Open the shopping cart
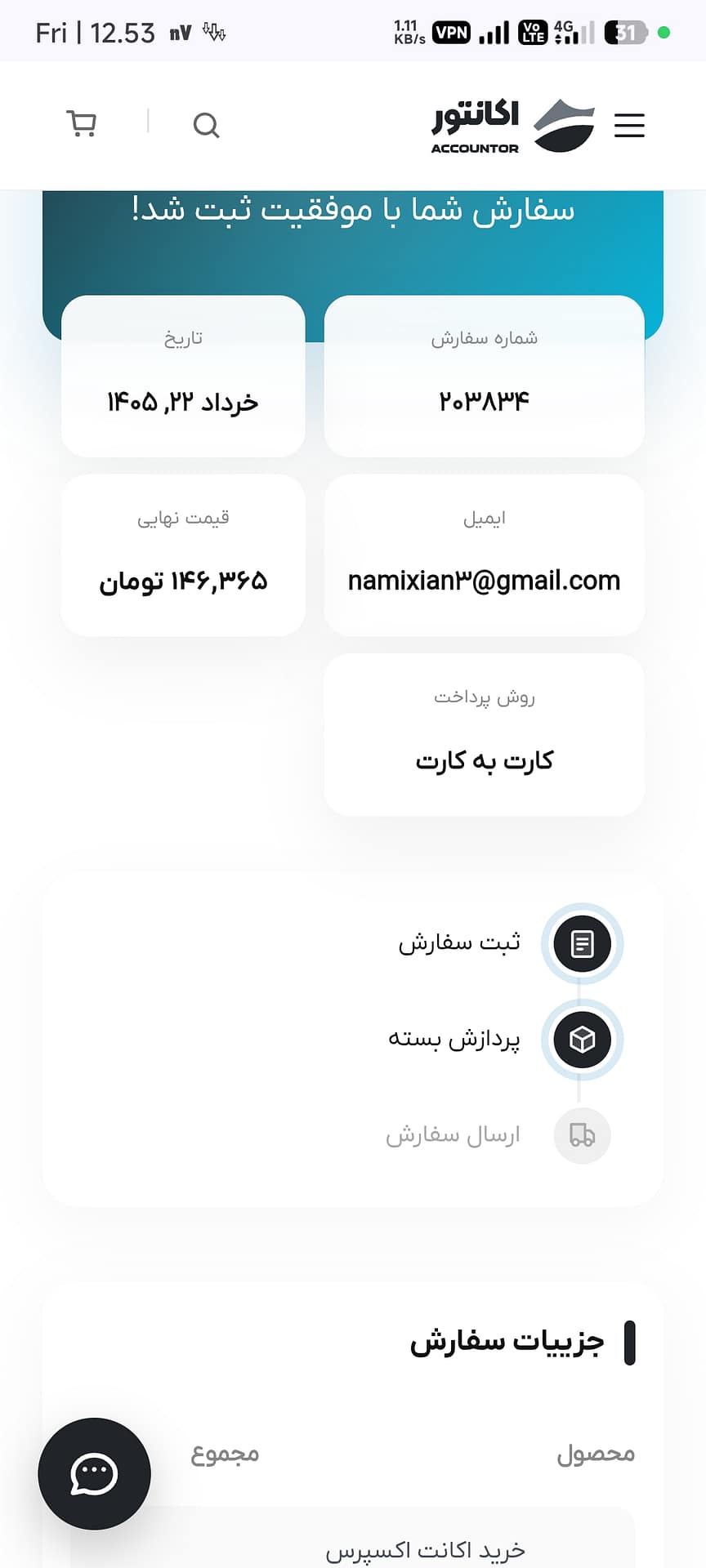 coord(81,124)
